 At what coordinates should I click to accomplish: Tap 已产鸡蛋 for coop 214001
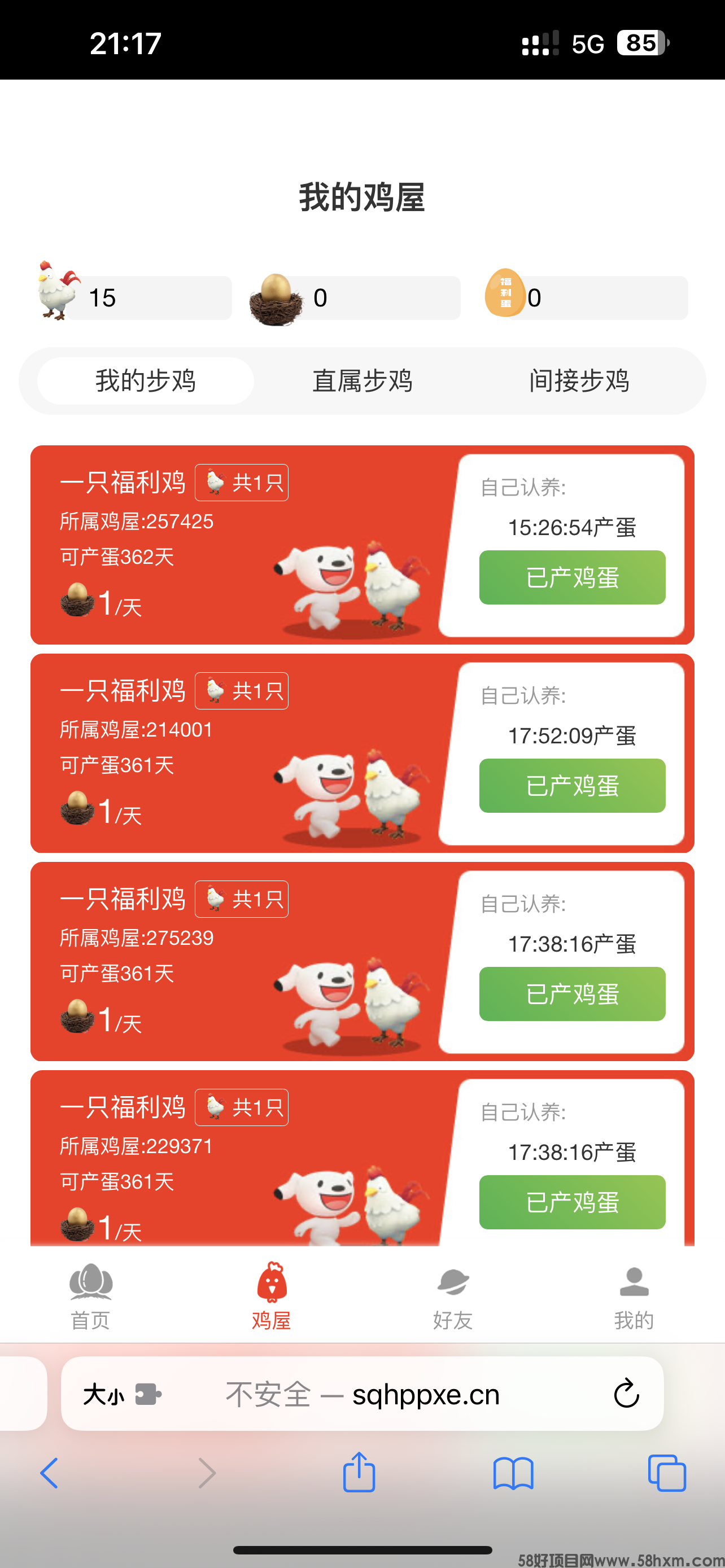[x=572, y=785]
